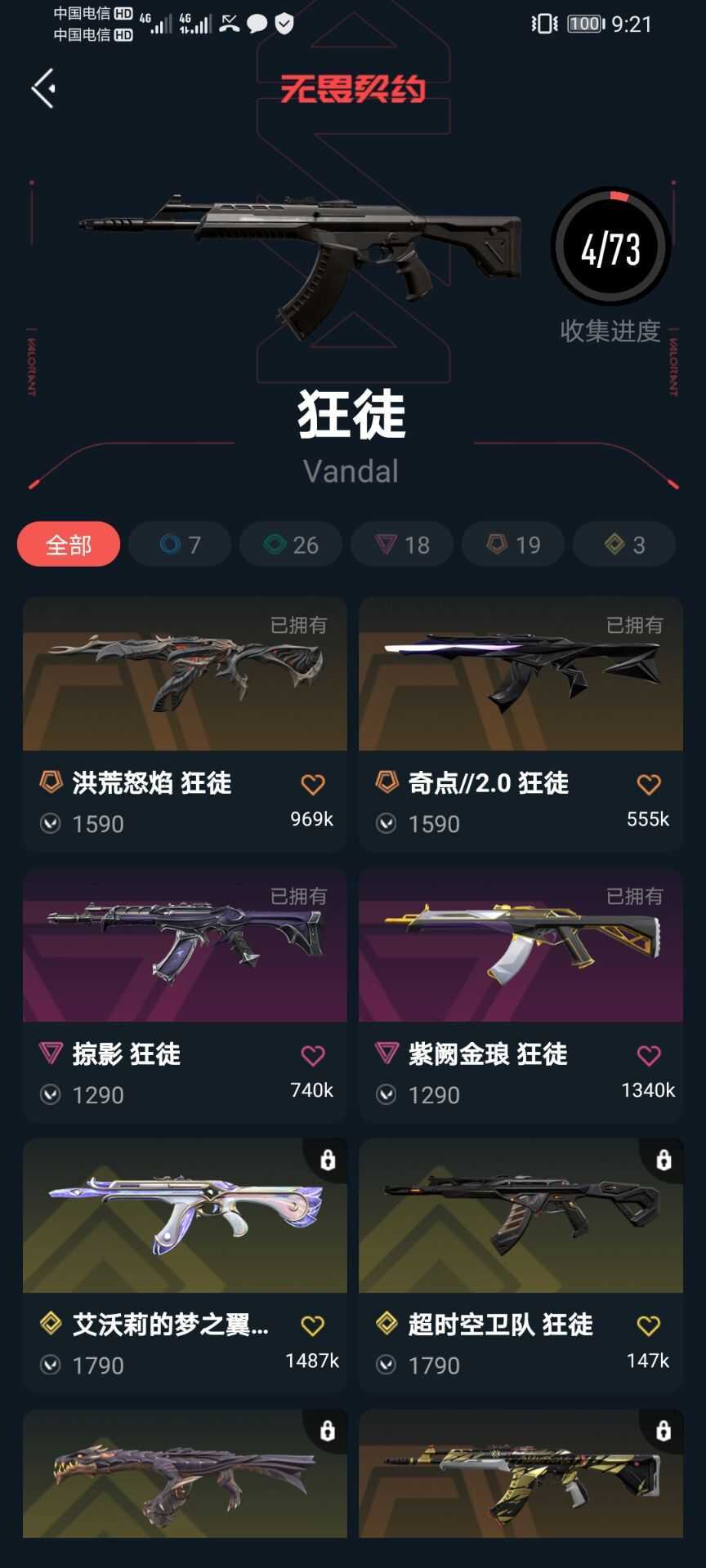The height and width of the screenshot is (1568, 706).
Task: Open the 奇点//2.0 狂徒 skin card
Action: point(521,675)
